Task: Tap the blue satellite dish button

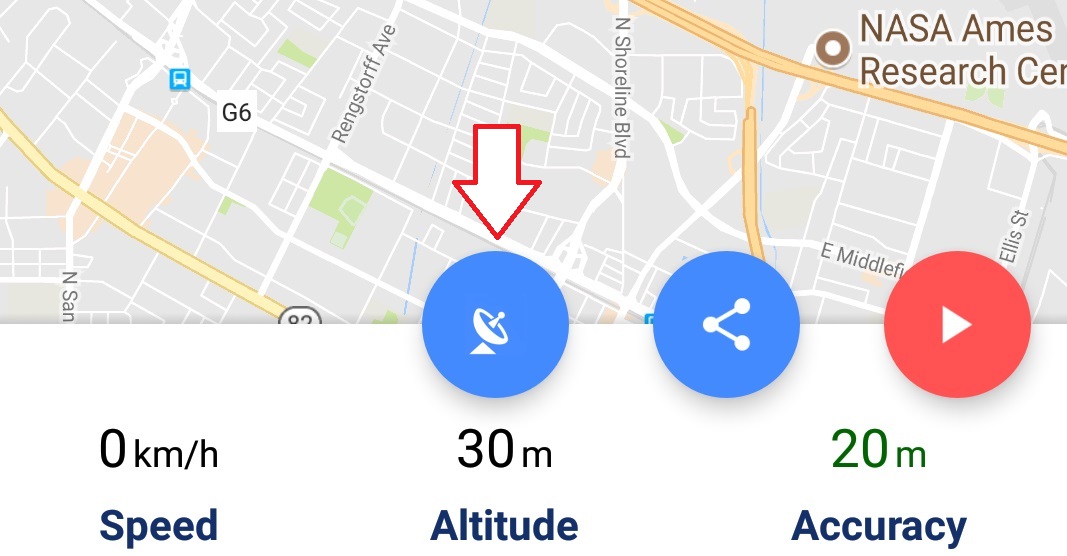Action: pyautogui.click(x=495, y=326)
